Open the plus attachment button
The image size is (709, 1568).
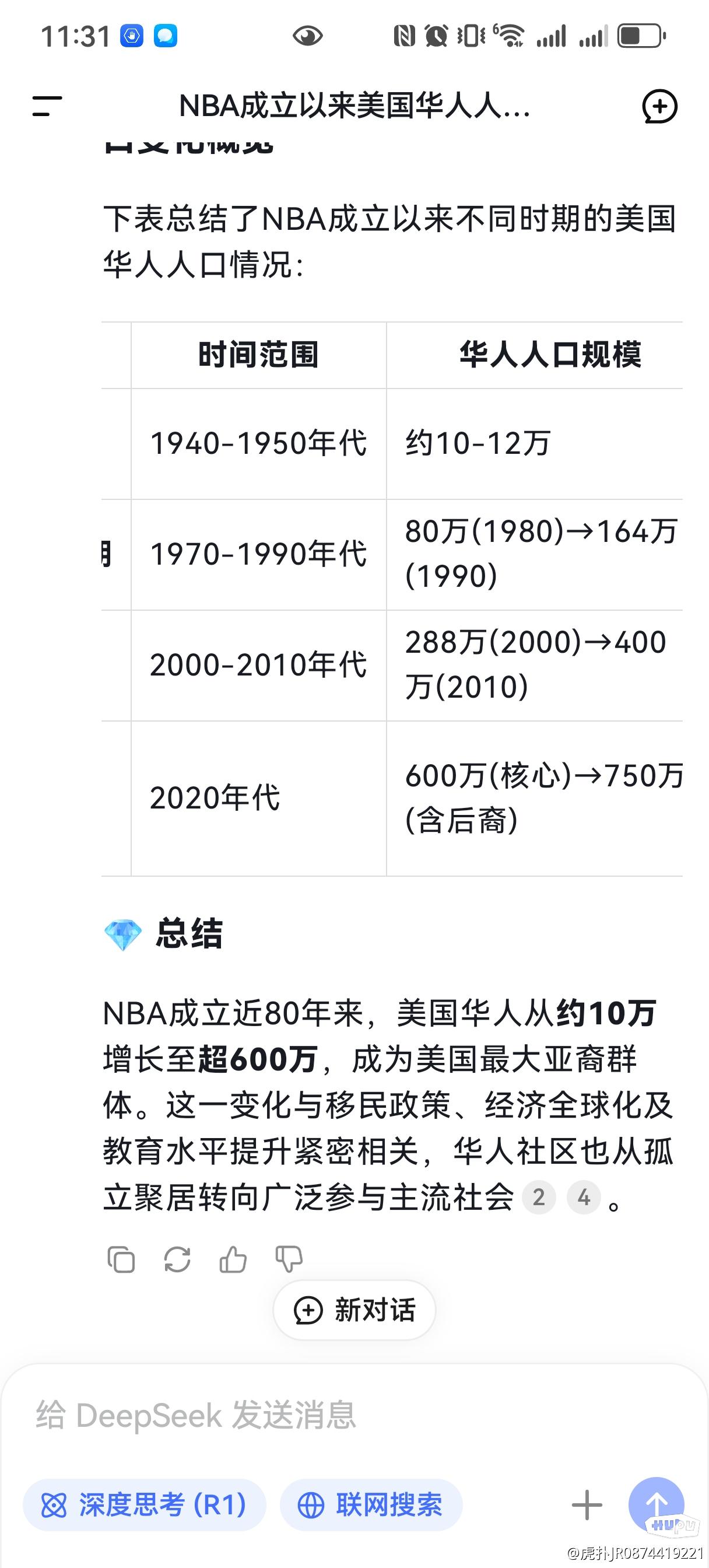coord(587,1504)
